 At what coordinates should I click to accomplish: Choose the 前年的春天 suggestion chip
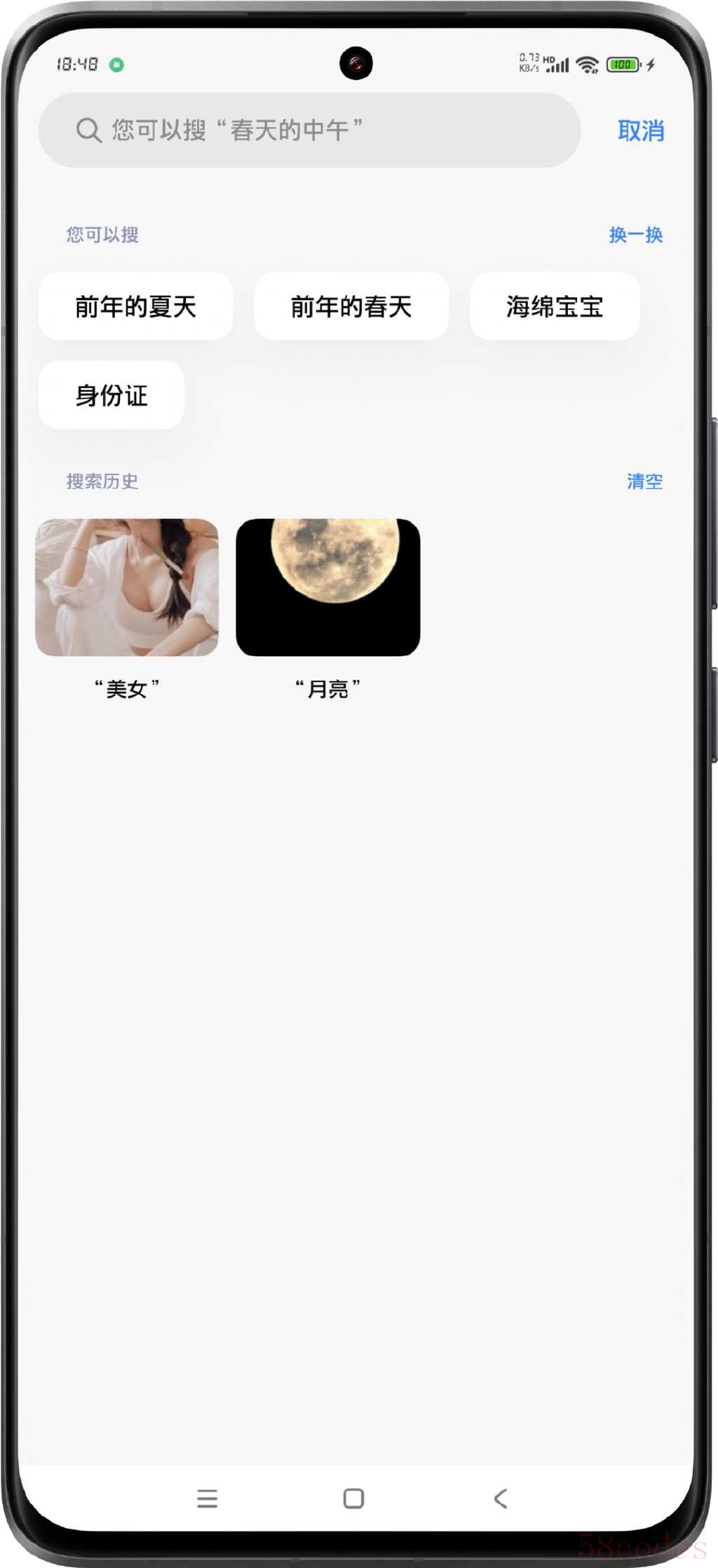(x=351, y=307)
